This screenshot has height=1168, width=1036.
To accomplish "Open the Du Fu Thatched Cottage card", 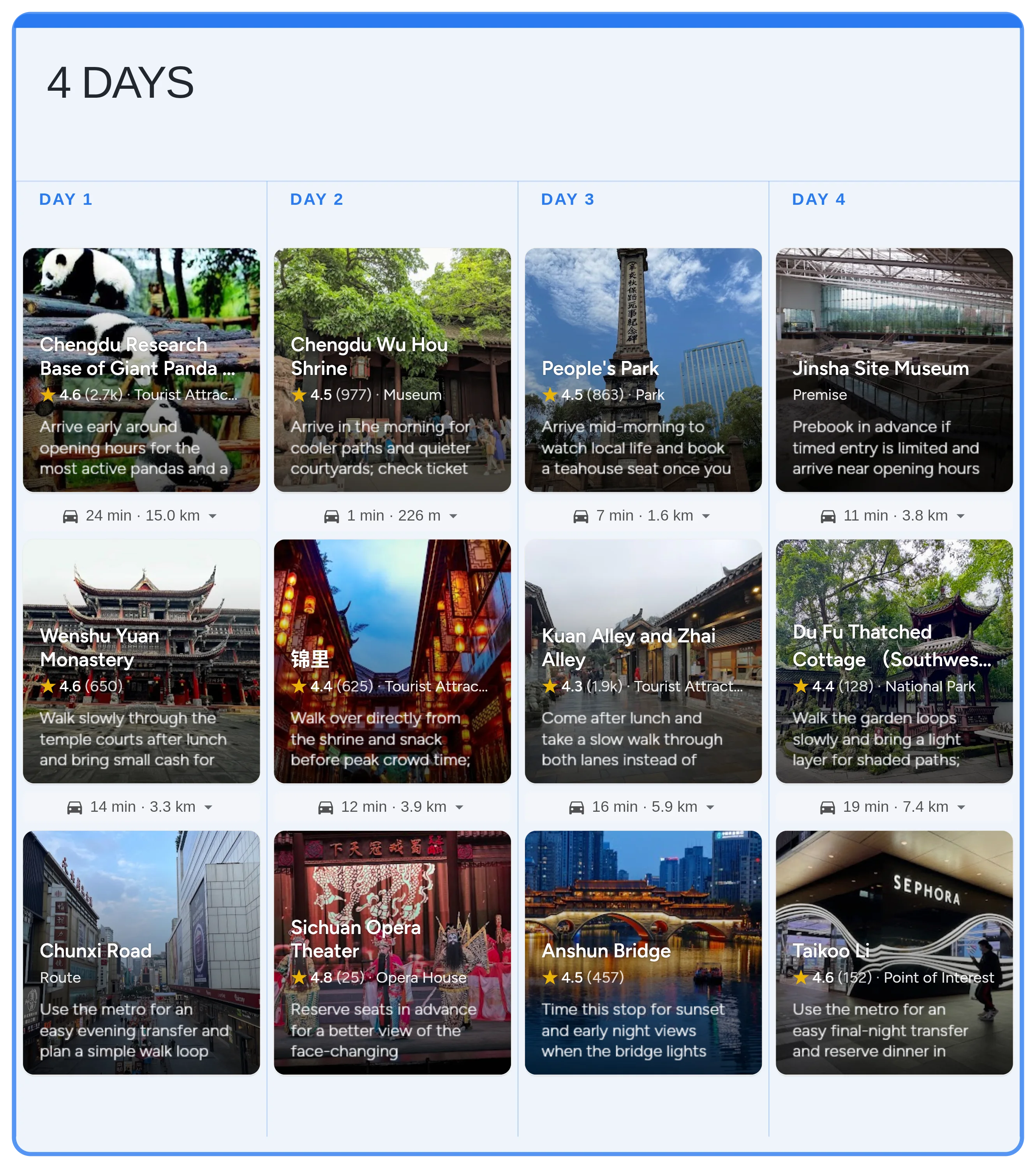I will (x=894, y=661).
